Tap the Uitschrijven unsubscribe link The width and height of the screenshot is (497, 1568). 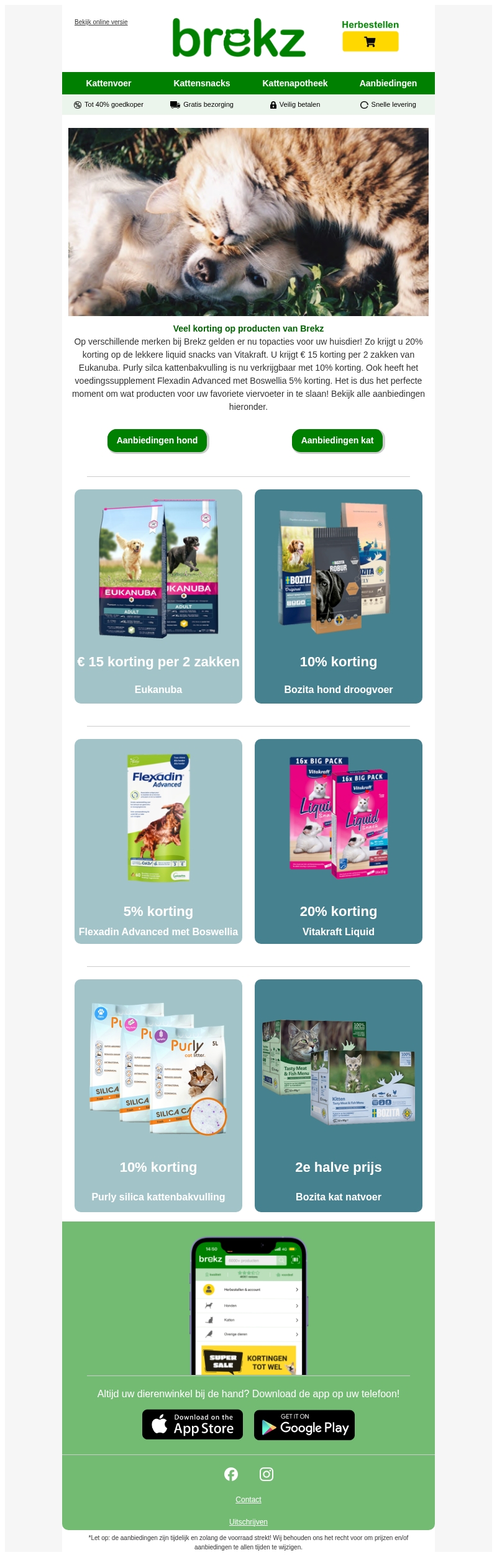coord(248,1521)
